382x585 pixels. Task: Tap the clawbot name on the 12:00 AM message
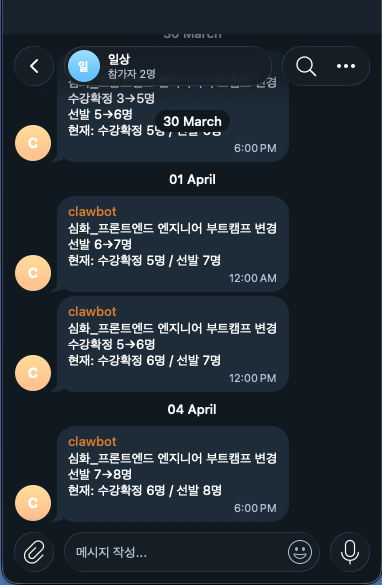(x=92, y=212)
